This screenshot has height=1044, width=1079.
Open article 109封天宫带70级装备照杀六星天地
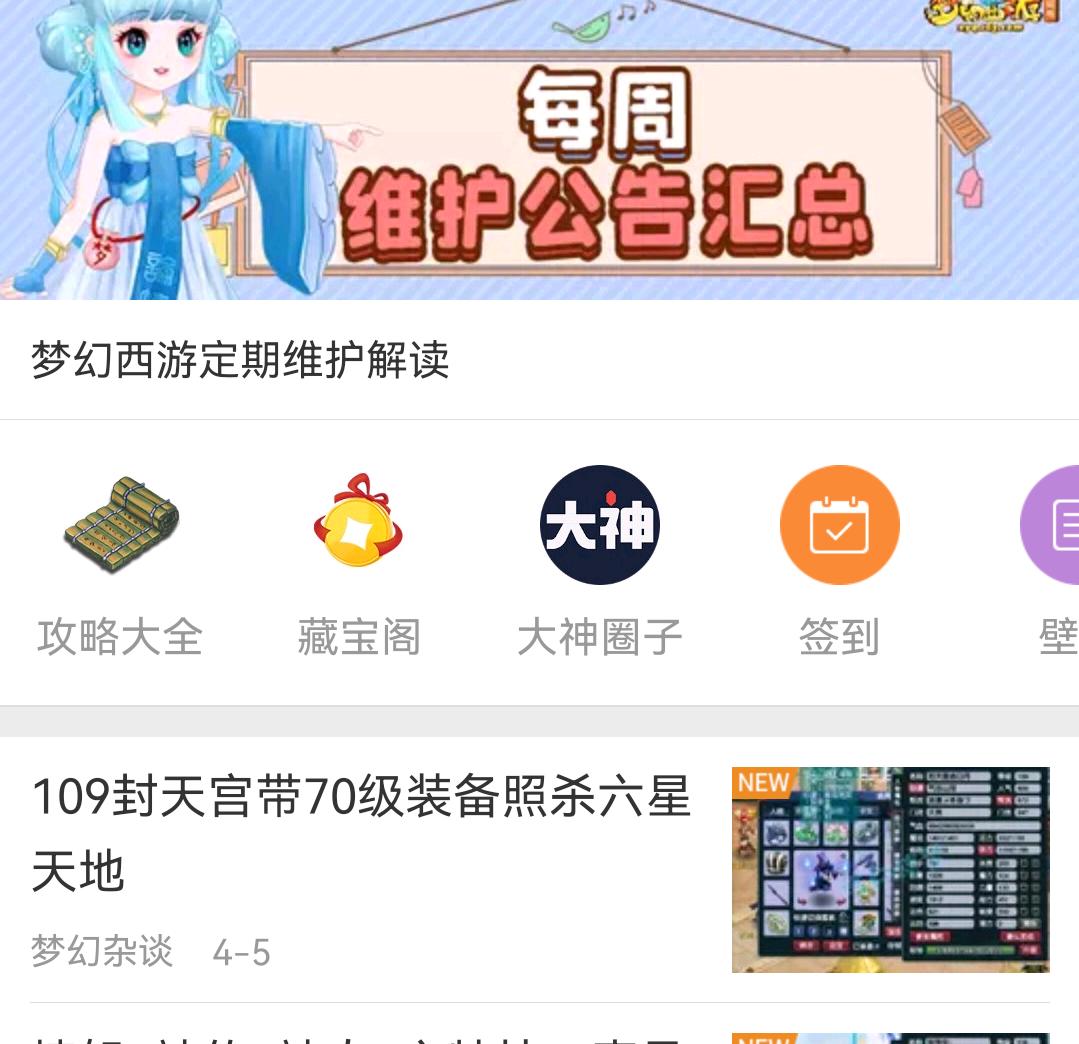[362, 834]
